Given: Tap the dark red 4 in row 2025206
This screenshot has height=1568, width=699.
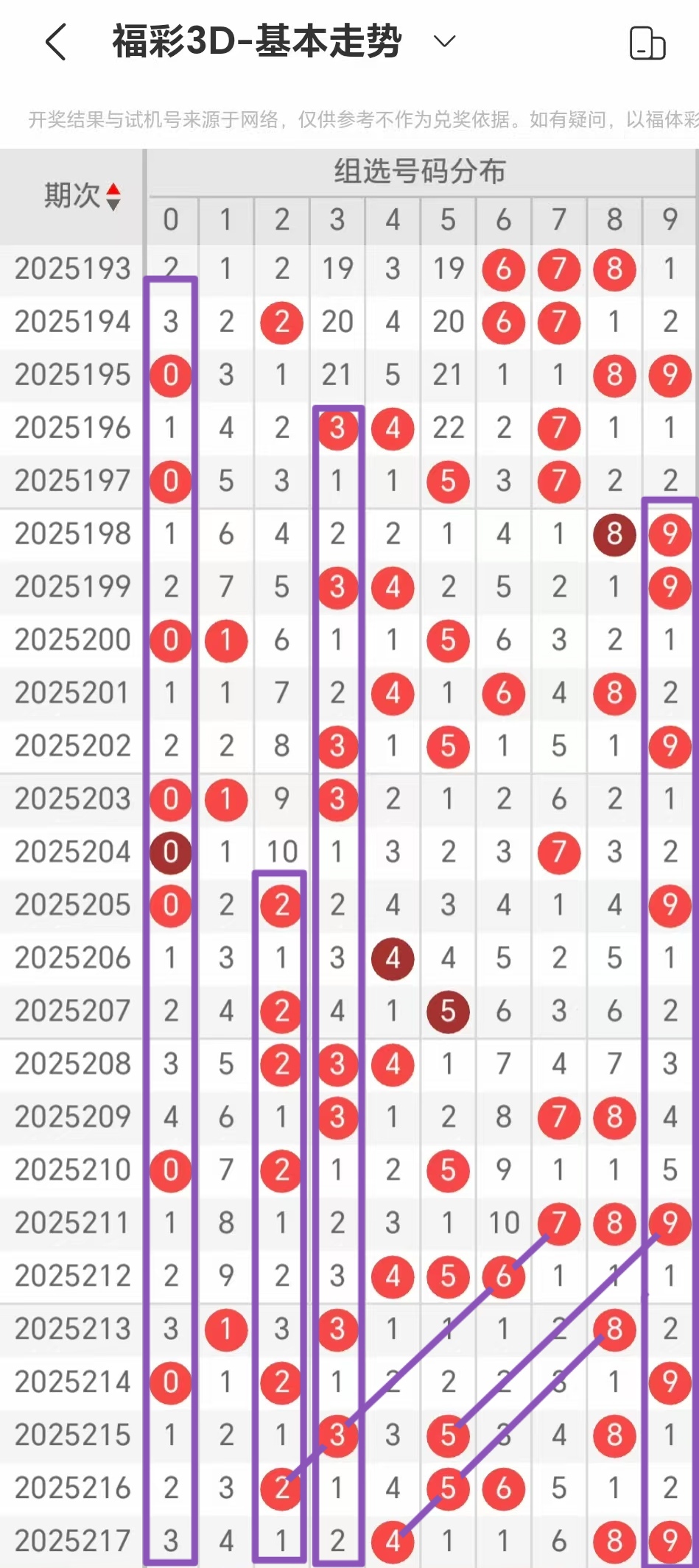Looking at the screenshot, I should pyautogui.click(x=393, y=958).
